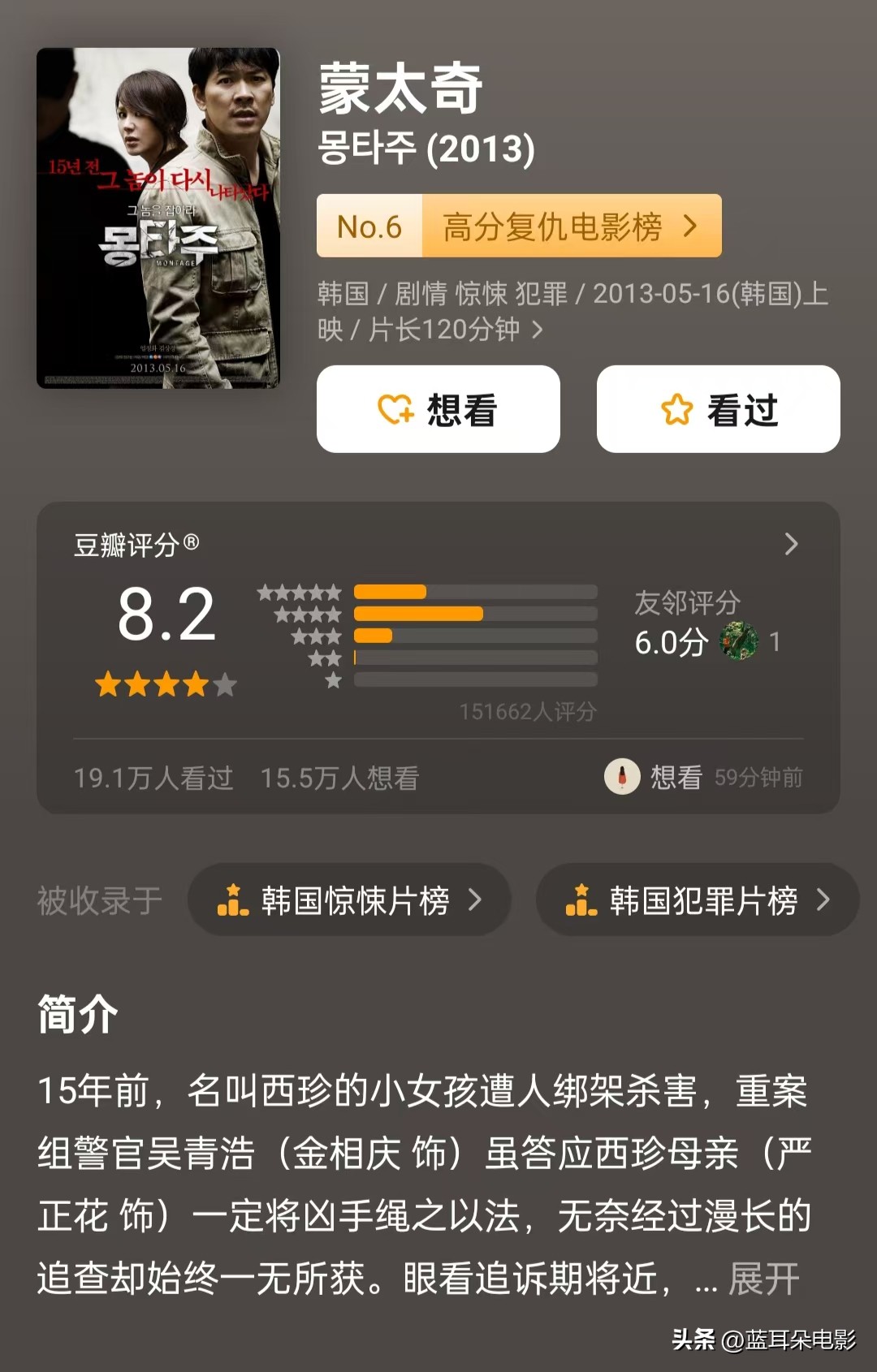Open the movie poster for 蒙太奇
This screenshot has width=877, height=1372.
pyautogui.click(x=158, y=218)
